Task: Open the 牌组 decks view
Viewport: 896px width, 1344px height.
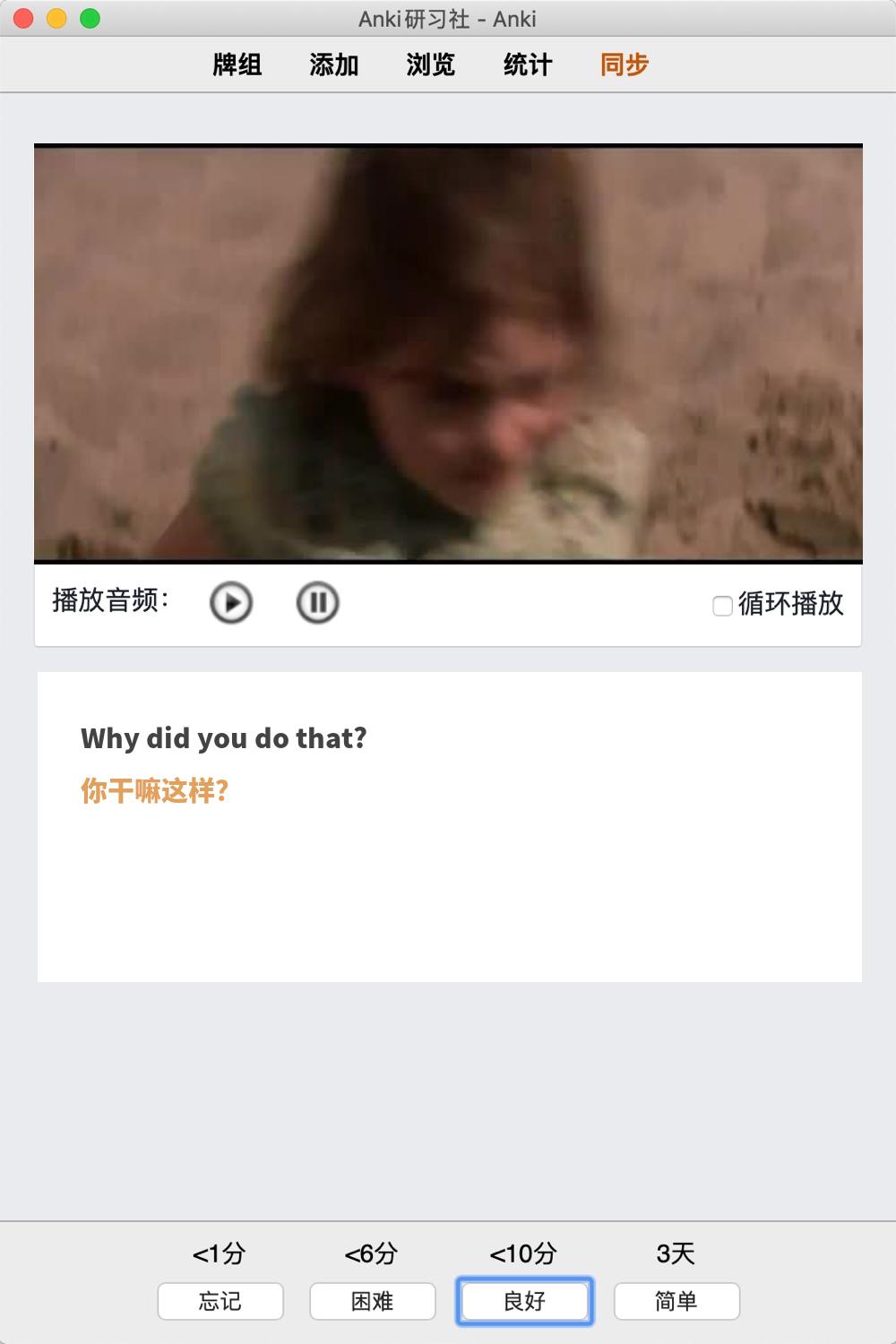Action: [x=237, y=65]
